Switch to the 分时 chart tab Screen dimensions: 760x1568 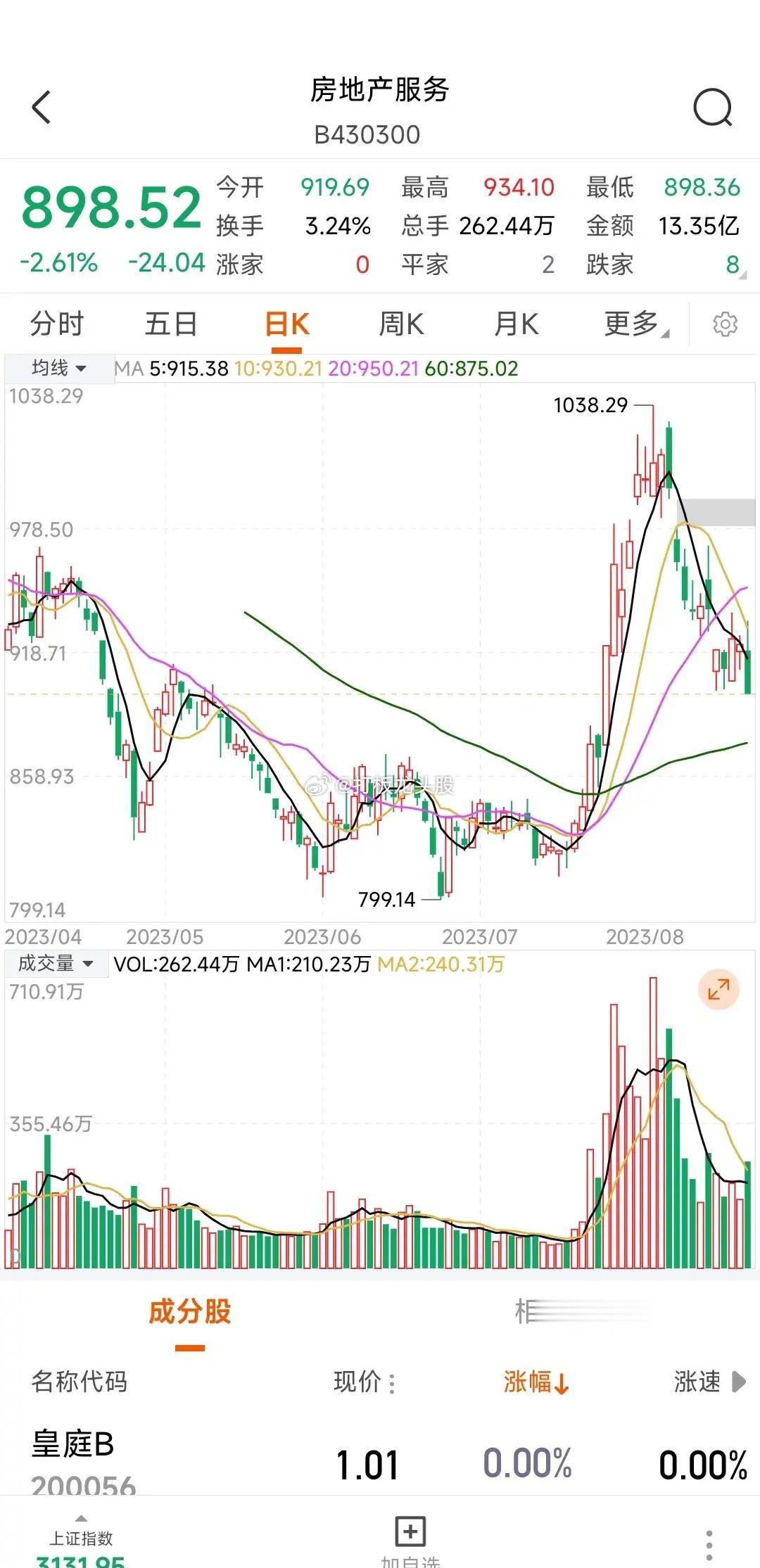click(x=57, y=324)
